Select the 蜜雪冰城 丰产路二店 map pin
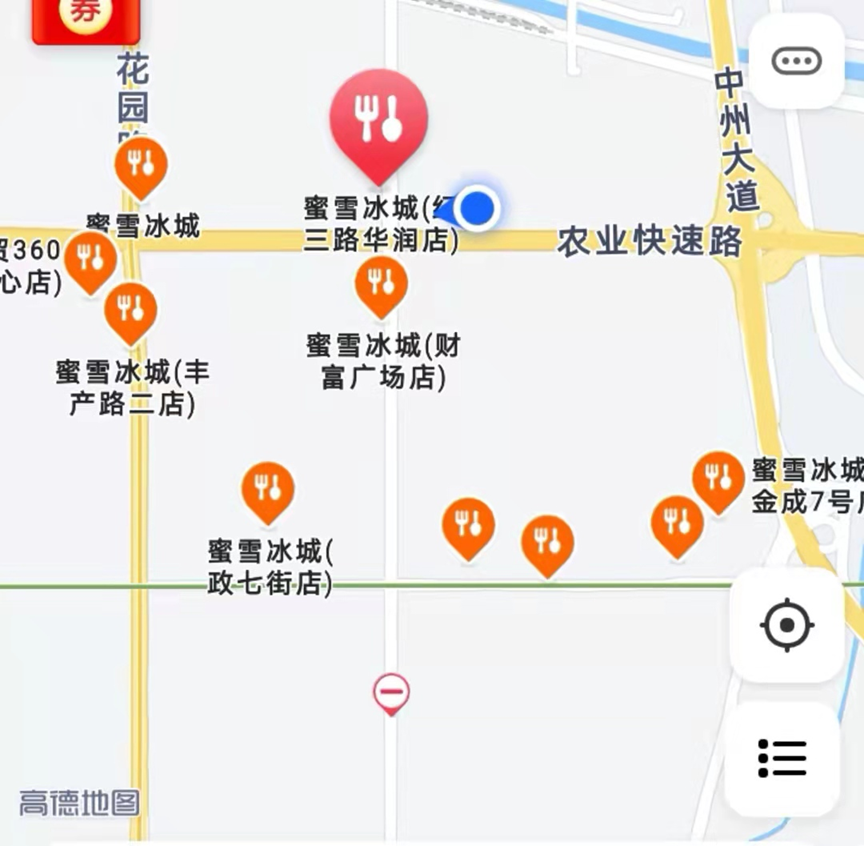The height and width of the screenshot is (846, 864). click(x=131, y=311)
